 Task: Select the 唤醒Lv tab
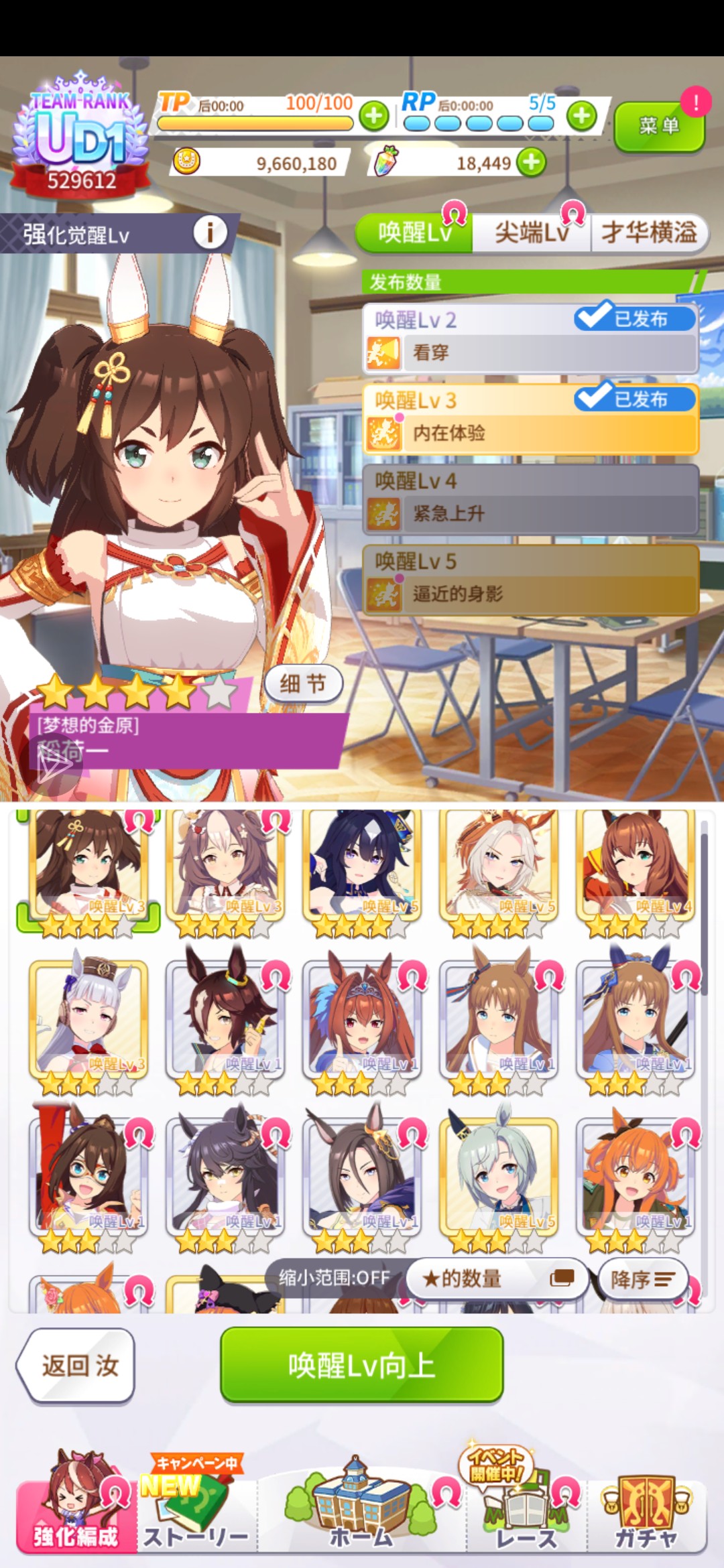pos(414,233)
